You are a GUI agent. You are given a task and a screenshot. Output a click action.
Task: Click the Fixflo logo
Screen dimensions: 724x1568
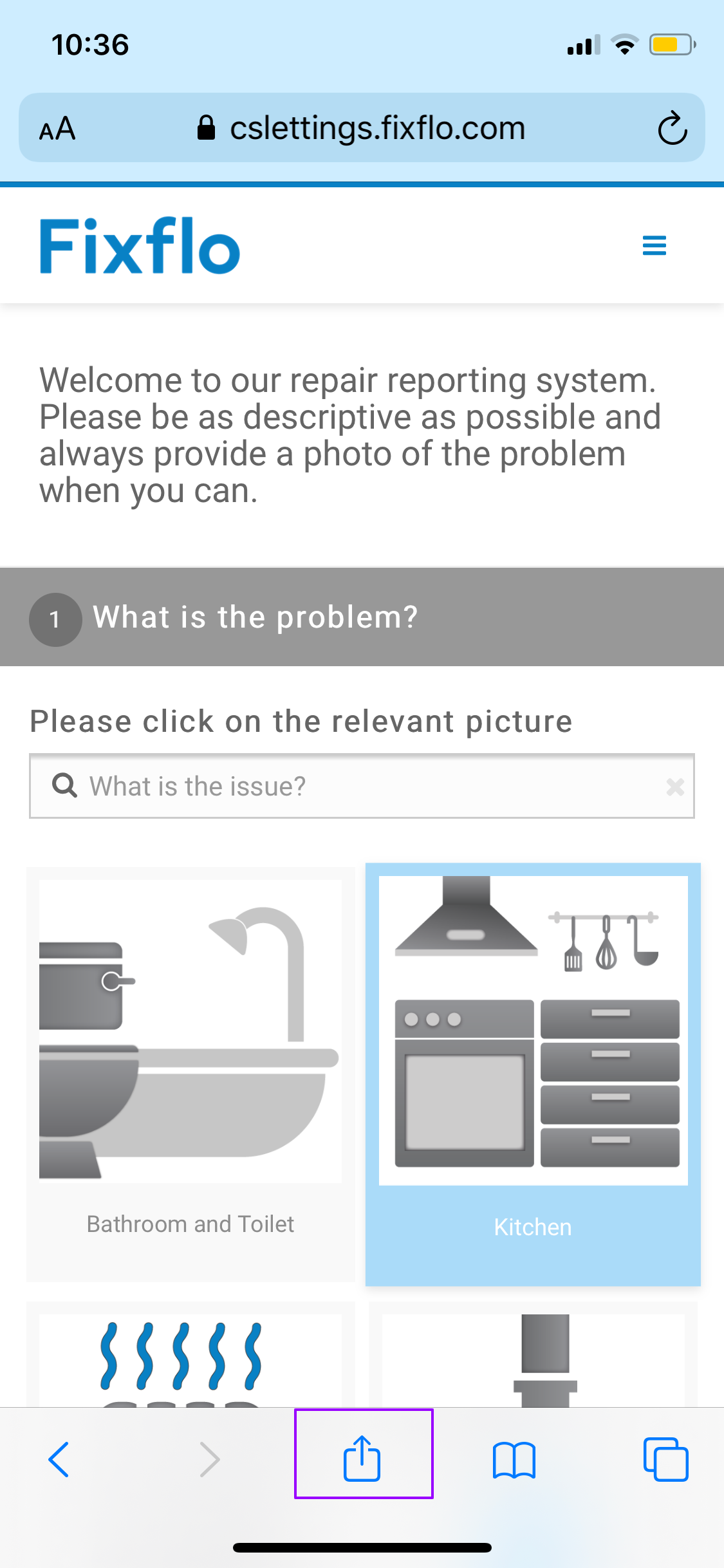pos(139,247)
